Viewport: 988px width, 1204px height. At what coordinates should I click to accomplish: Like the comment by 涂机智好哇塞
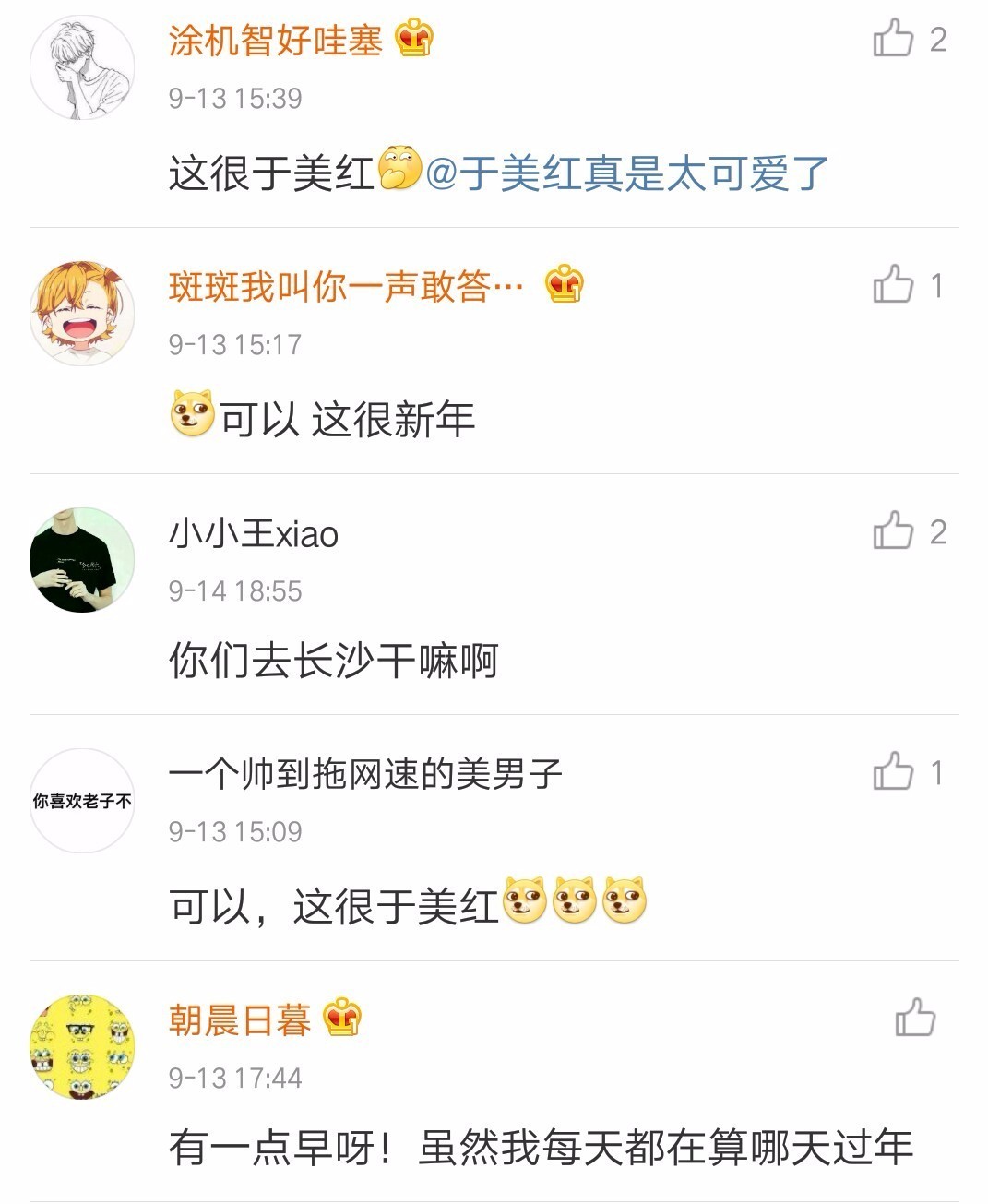click(x=893, y=39)
